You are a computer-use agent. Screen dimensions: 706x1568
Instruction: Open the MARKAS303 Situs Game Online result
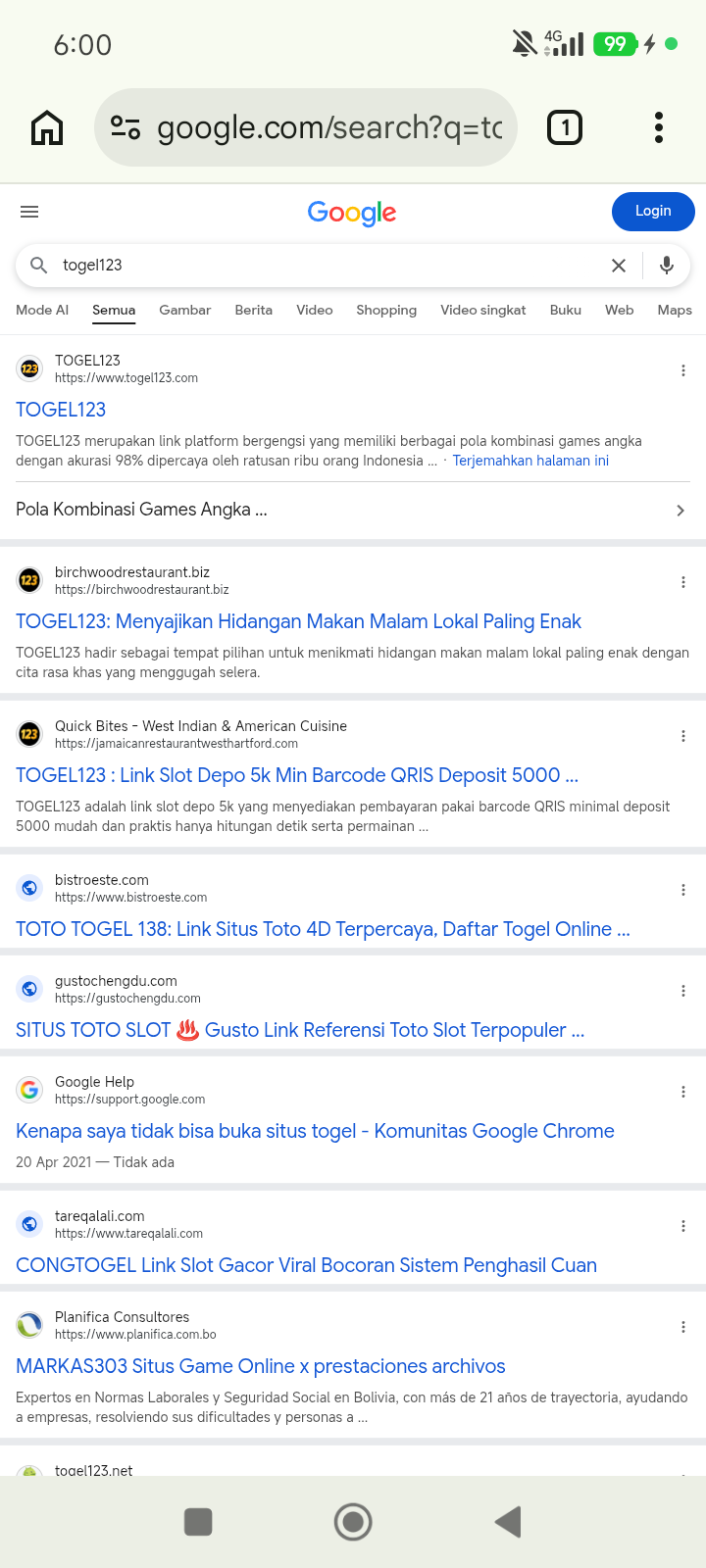click(x=261, y=1366)
